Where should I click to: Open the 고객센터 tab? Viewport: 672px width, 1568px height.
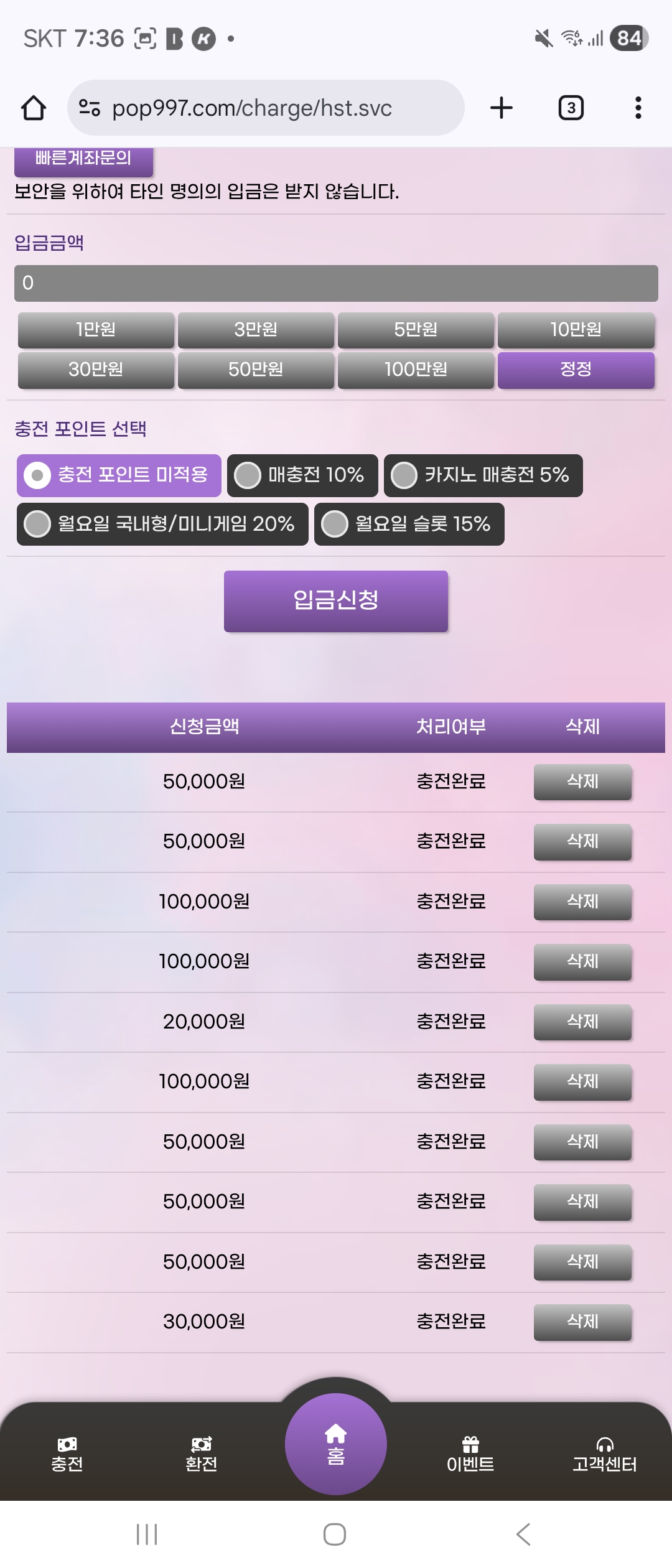click(604, 1454)
